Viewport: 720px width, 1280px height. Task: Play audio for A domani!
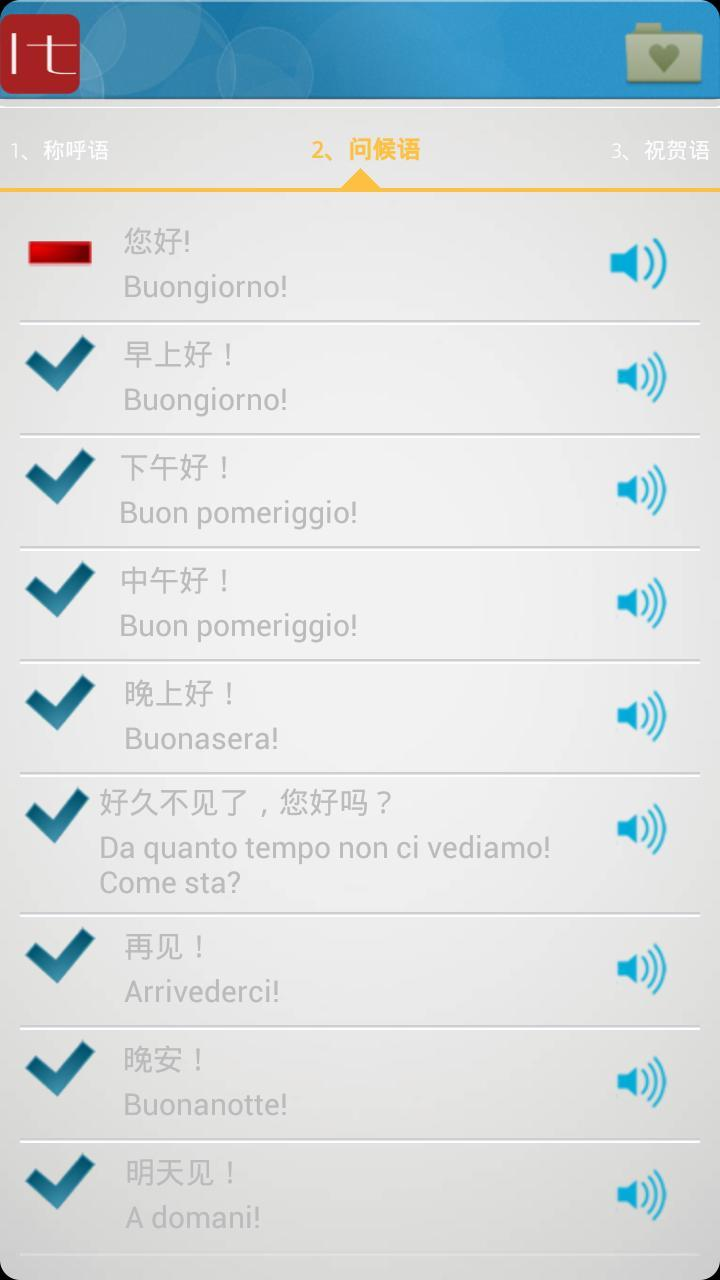(x=641, y=1195)
